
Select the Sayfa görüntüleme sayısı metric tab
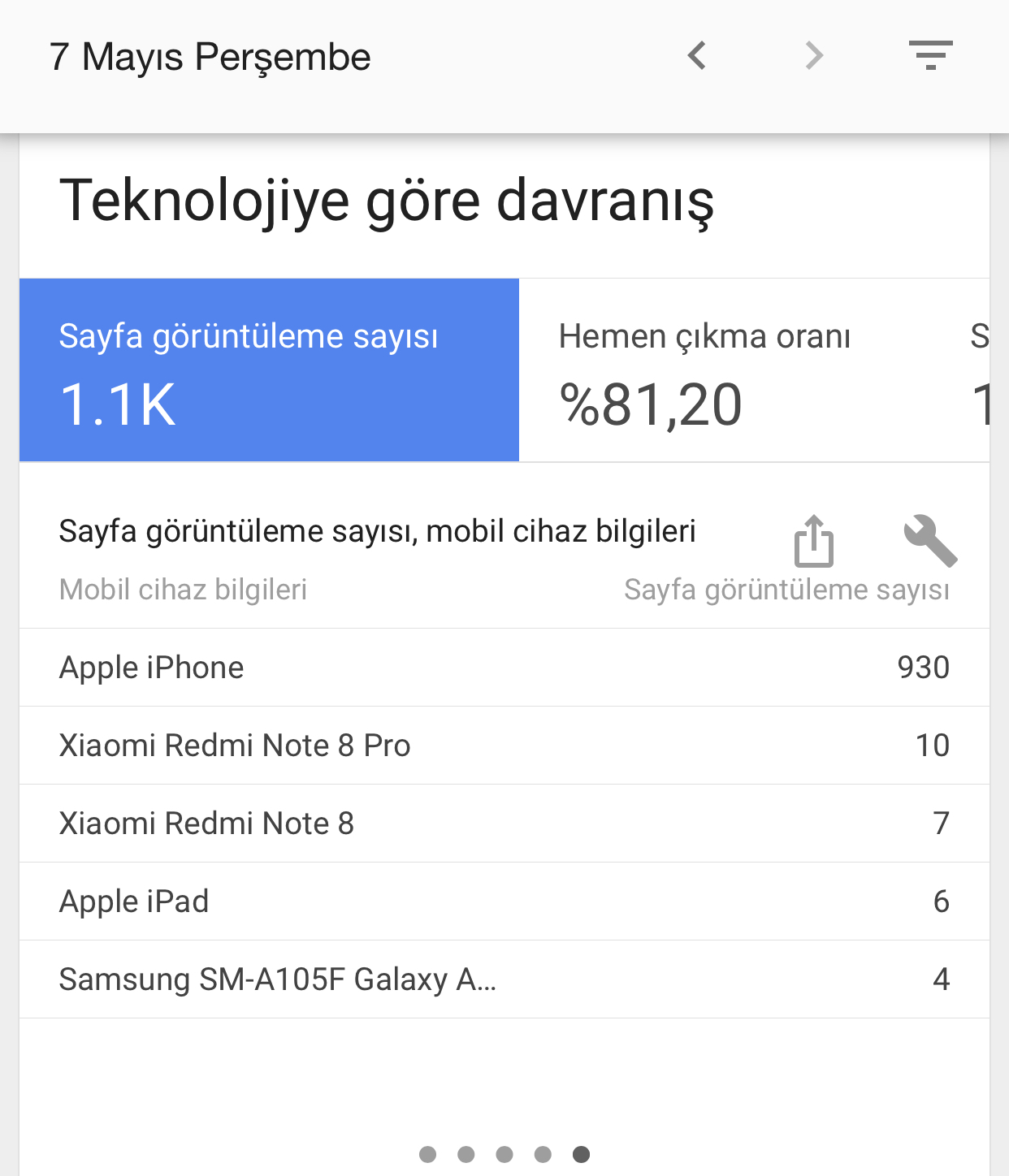pyautogui.click(x=269, y=370)
